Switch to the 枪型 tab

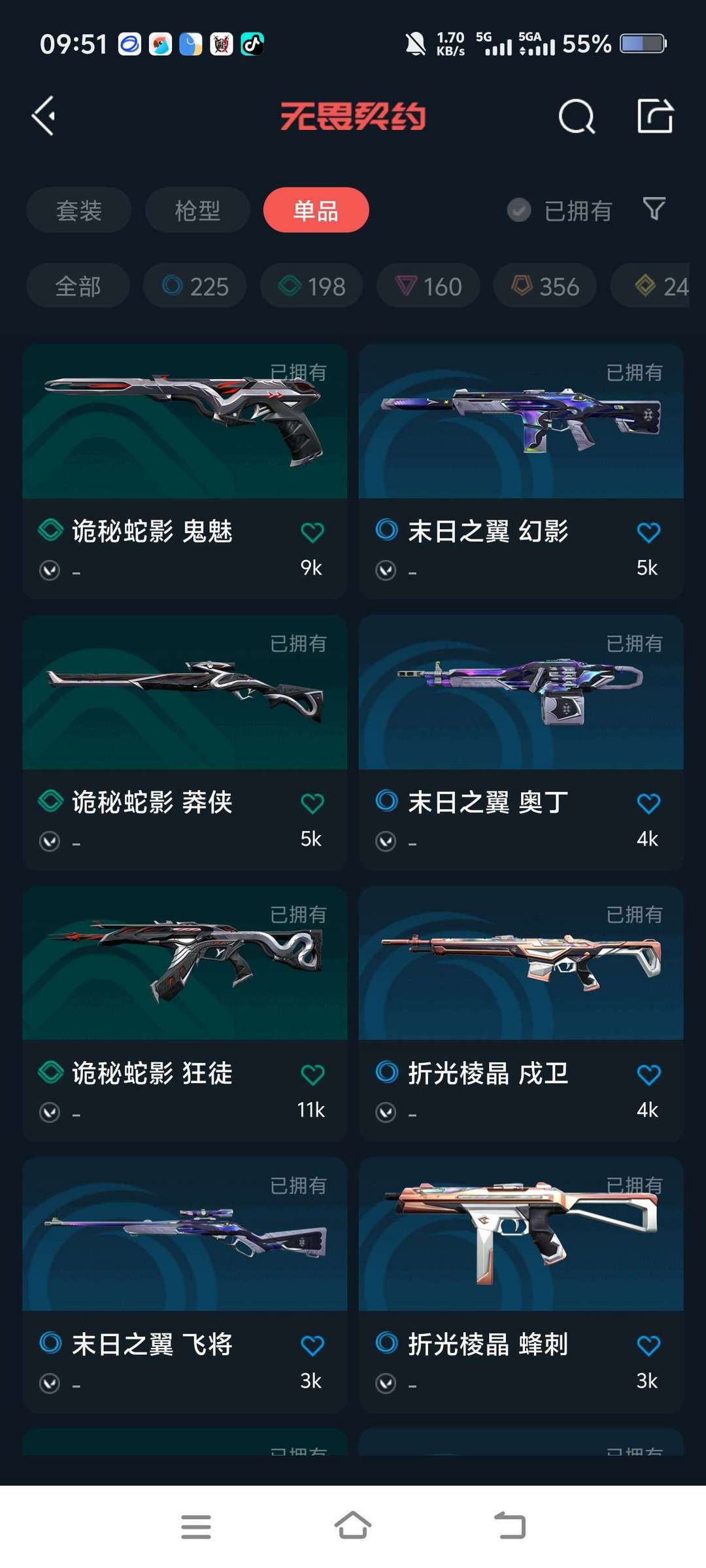point(197,210)
